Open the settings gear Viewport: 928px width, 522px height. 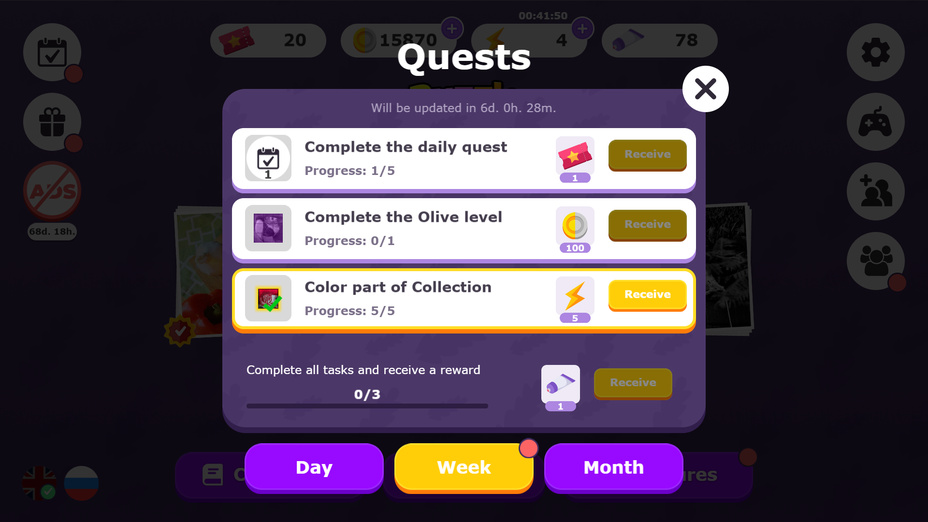coord(875,52)
